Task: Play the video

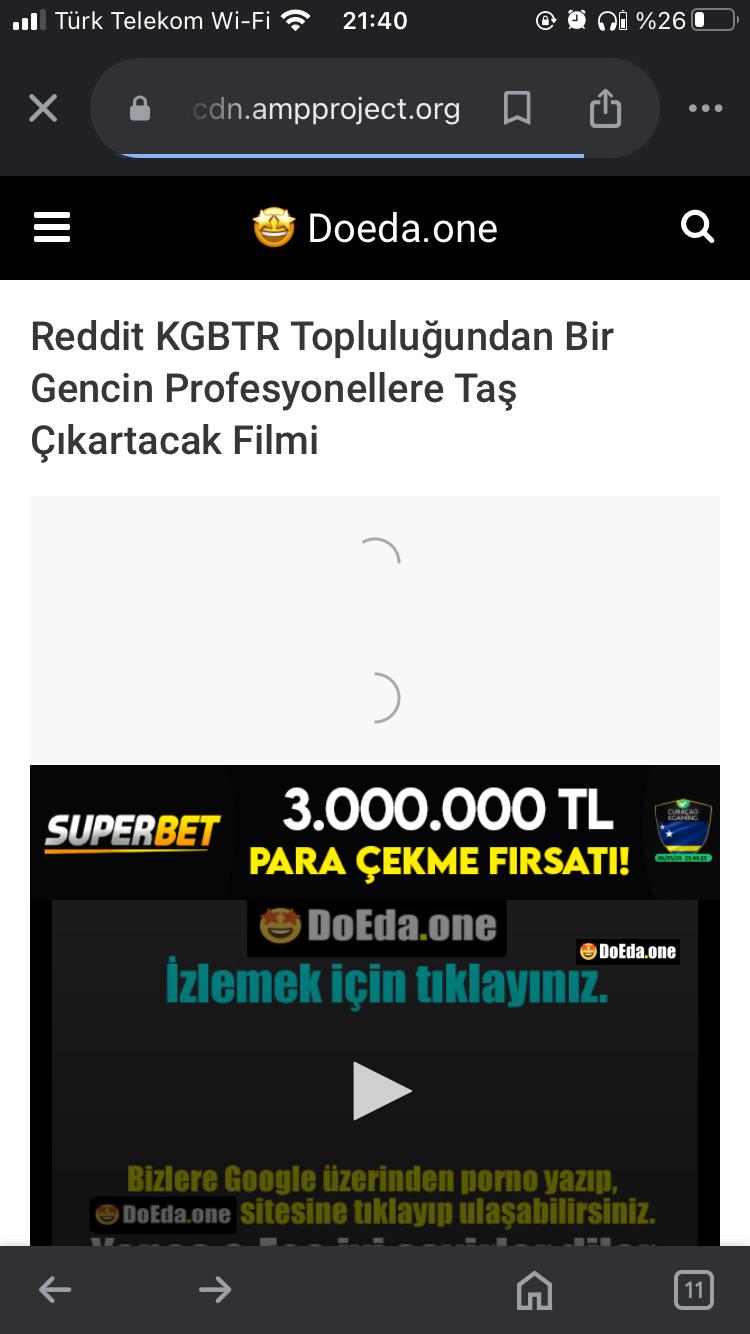Action: click(382, 1090)
